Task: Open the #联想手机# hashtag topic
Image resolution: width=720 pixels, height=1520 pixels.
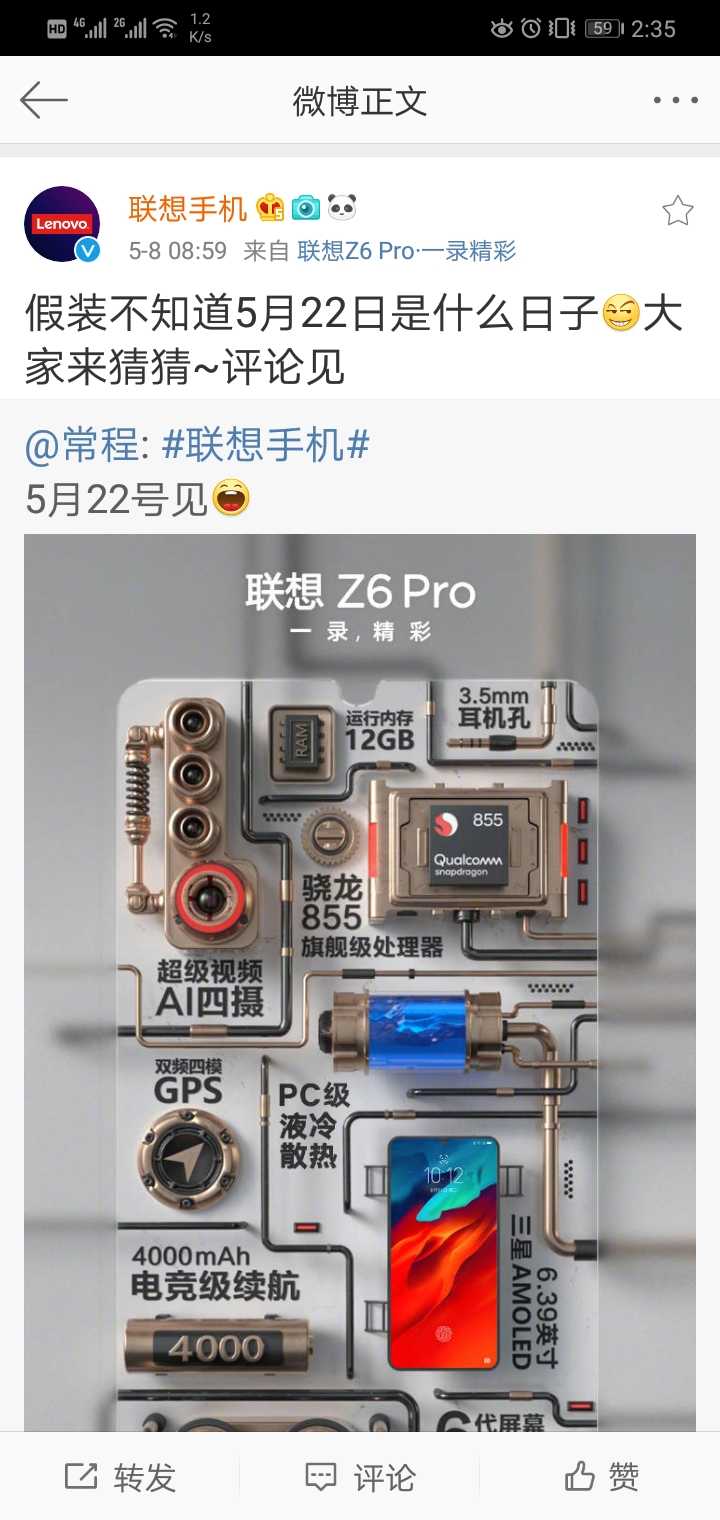Action: (265, 446)
